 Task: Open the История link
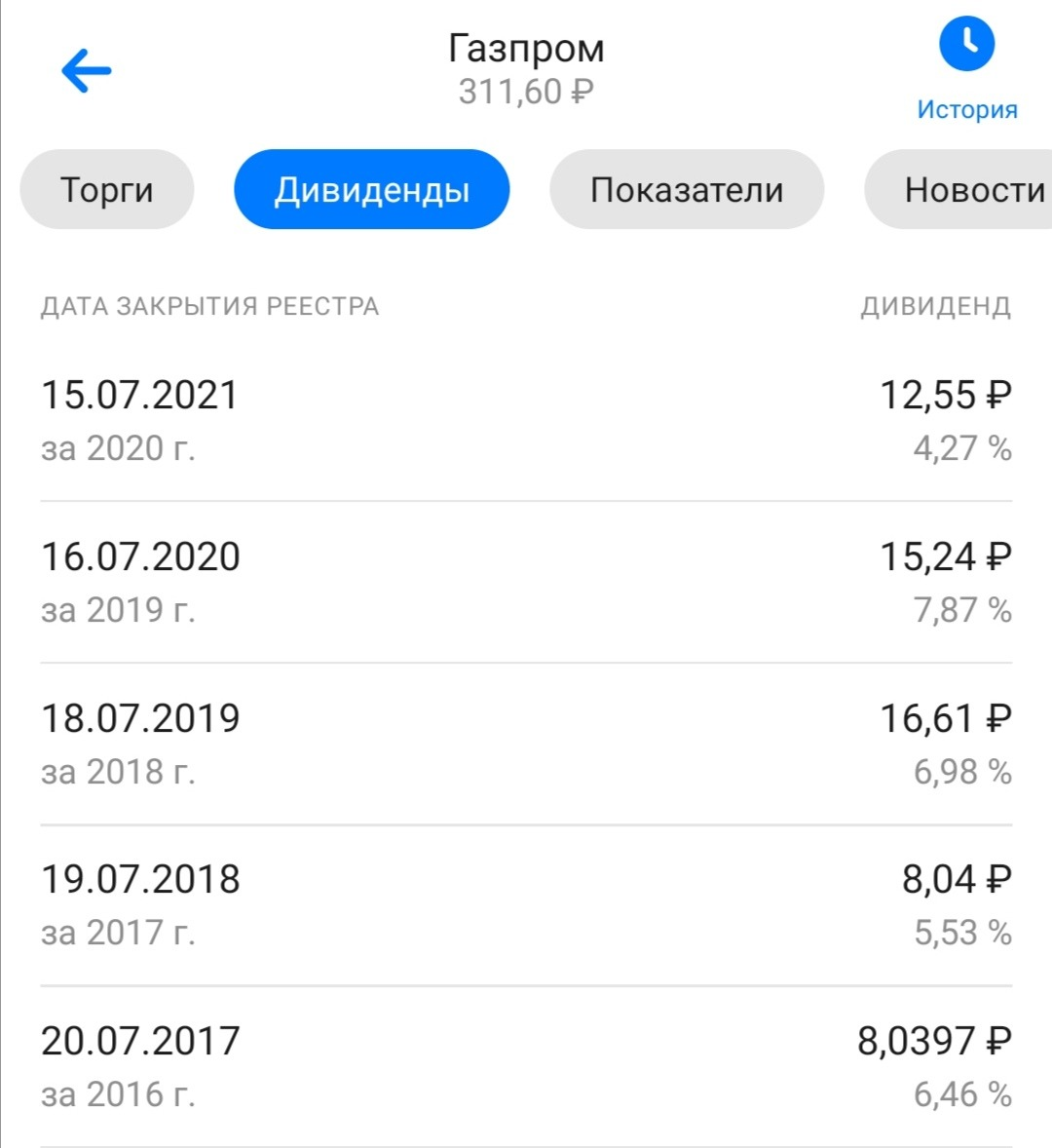965,109
